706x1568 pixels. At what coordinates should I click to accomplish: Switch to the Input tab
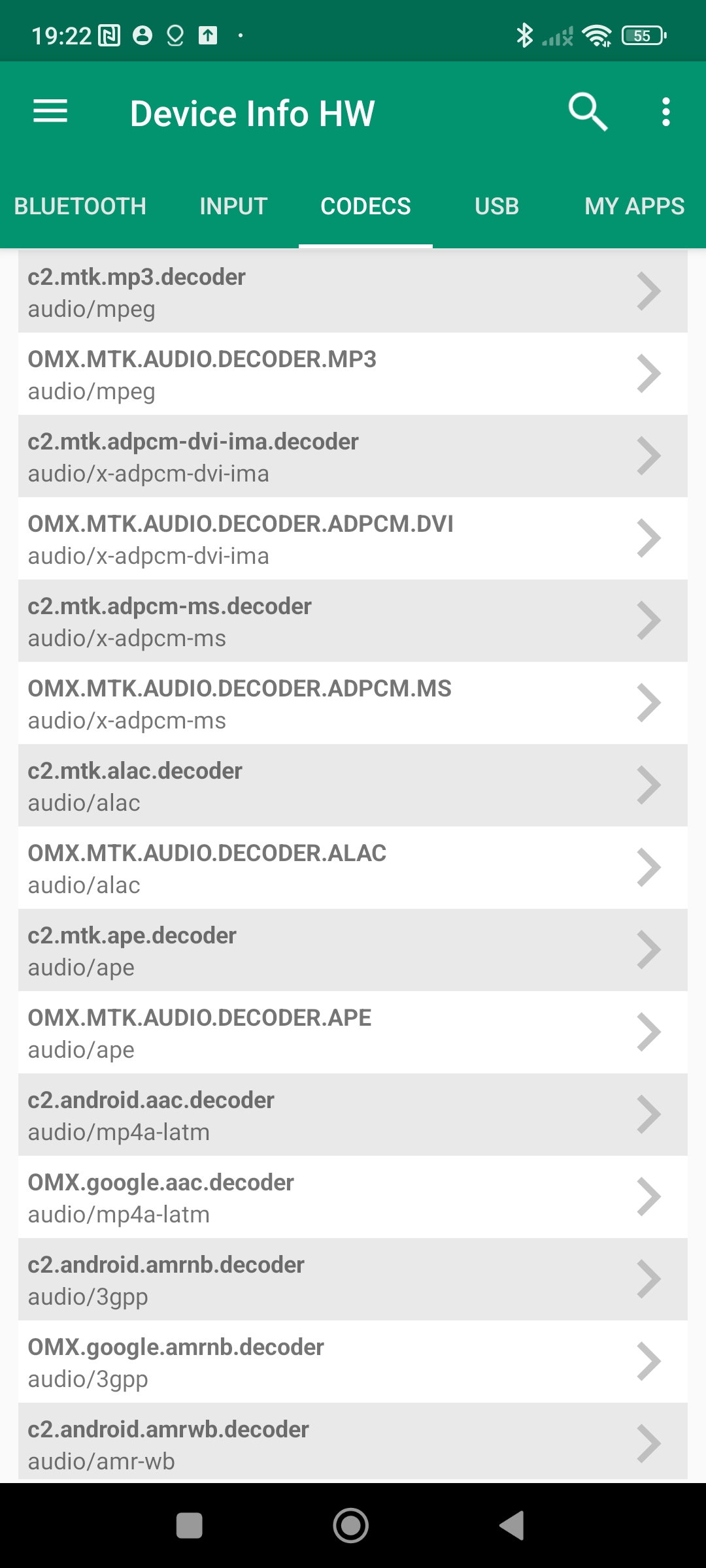coord(233,206)
